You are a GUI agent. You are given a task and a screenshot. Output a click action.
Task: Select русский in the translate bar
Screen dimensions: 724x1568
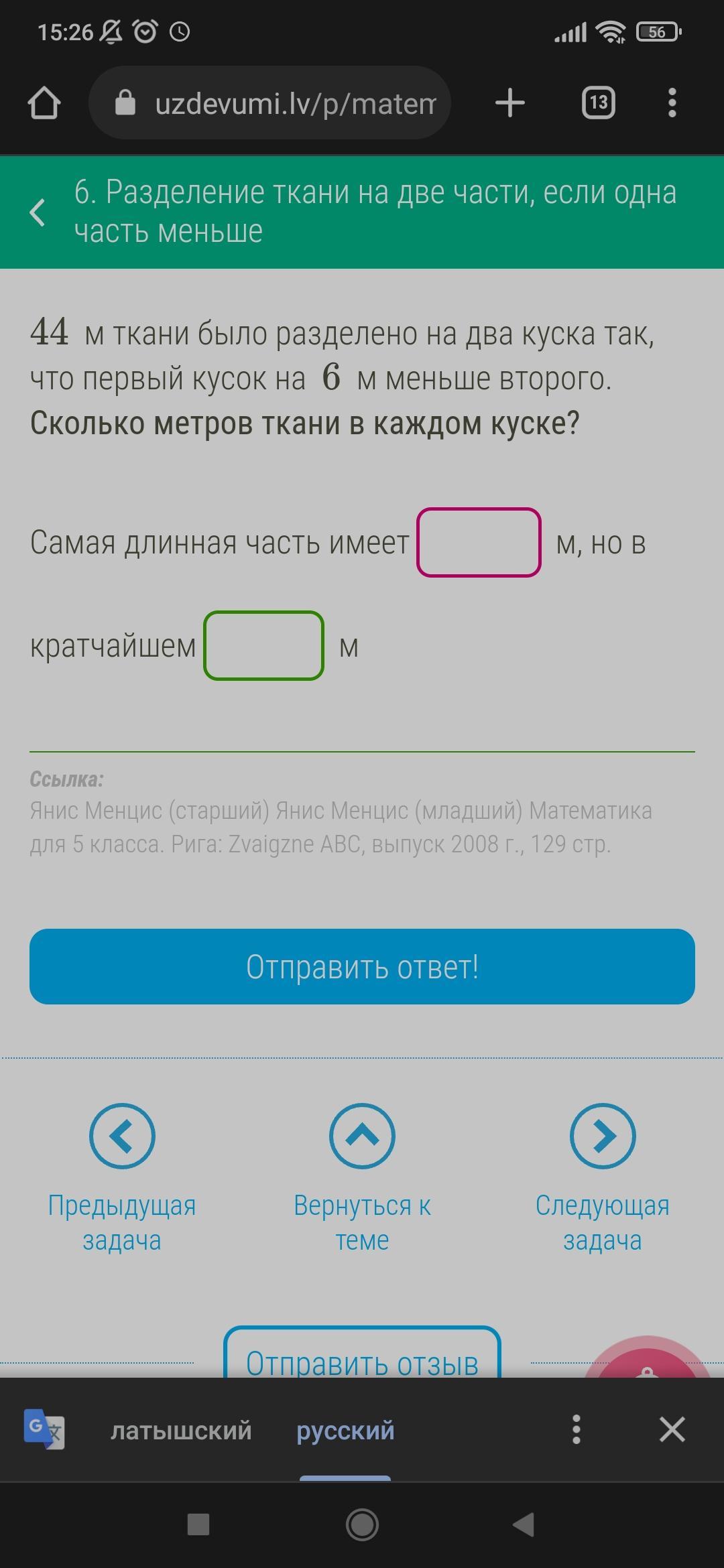[345, 1430]
